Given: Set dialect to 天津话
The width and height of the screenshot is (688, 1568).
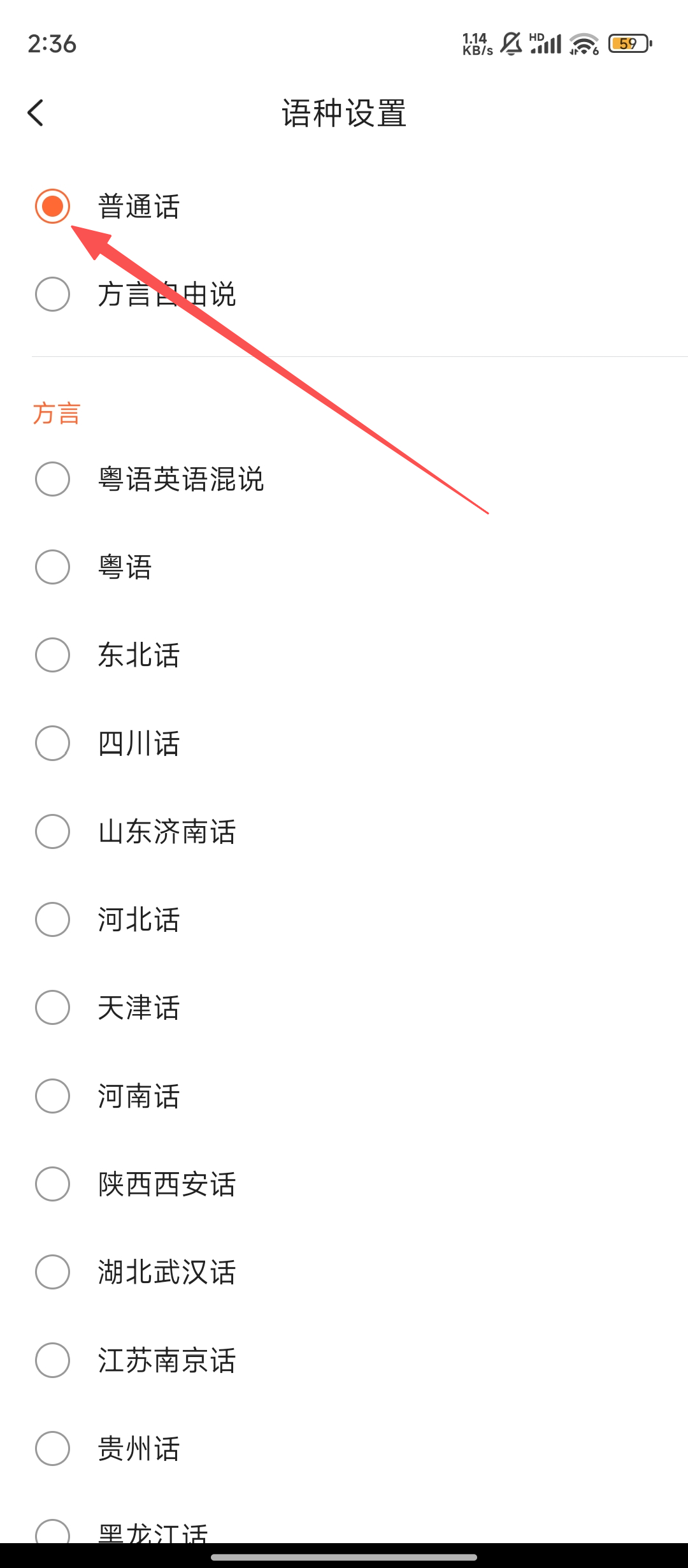Looking at the screenshot, I should (x=52, y=1008).
